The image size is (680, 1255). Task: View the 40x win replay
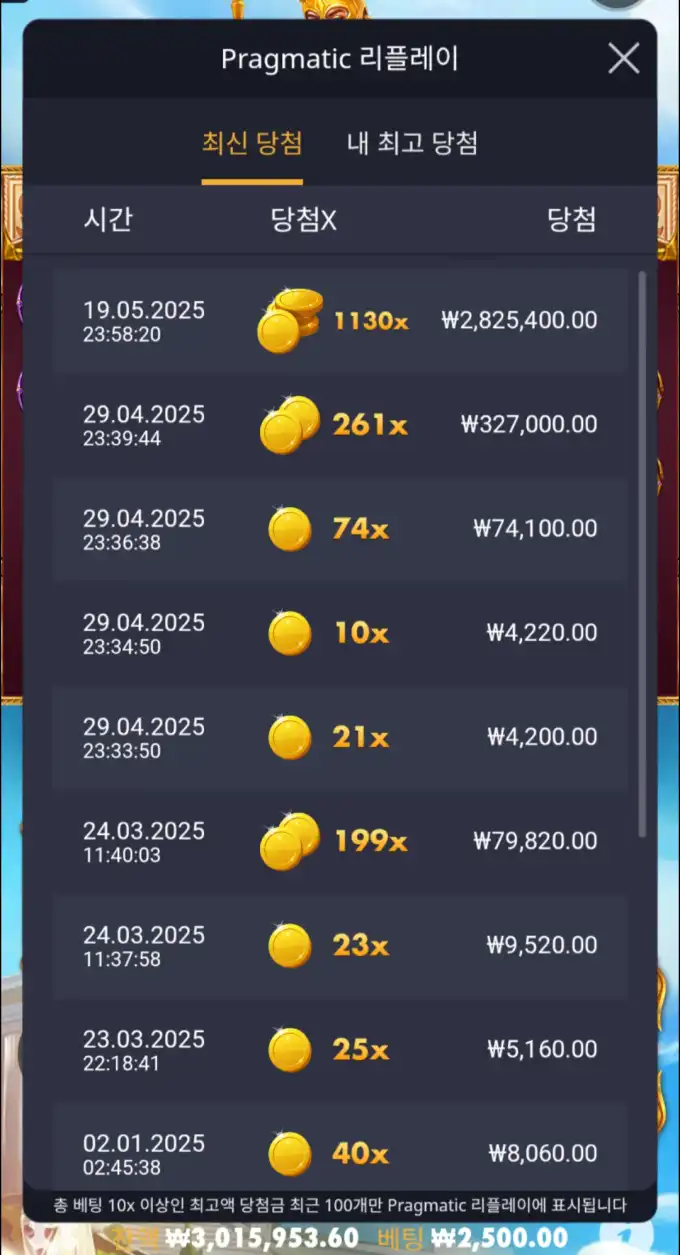(x=340, y=1152)
